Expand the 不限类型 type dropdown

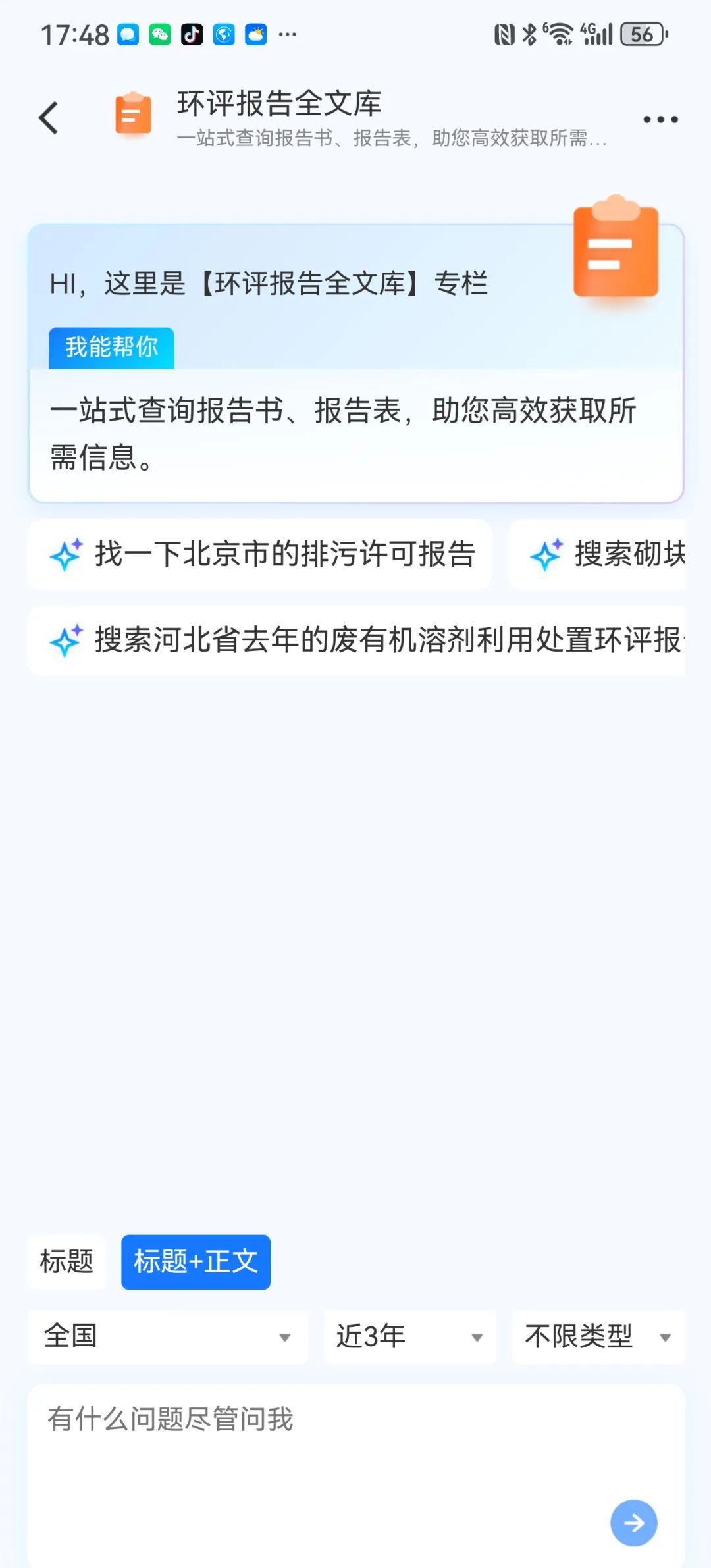[598, 1336]
